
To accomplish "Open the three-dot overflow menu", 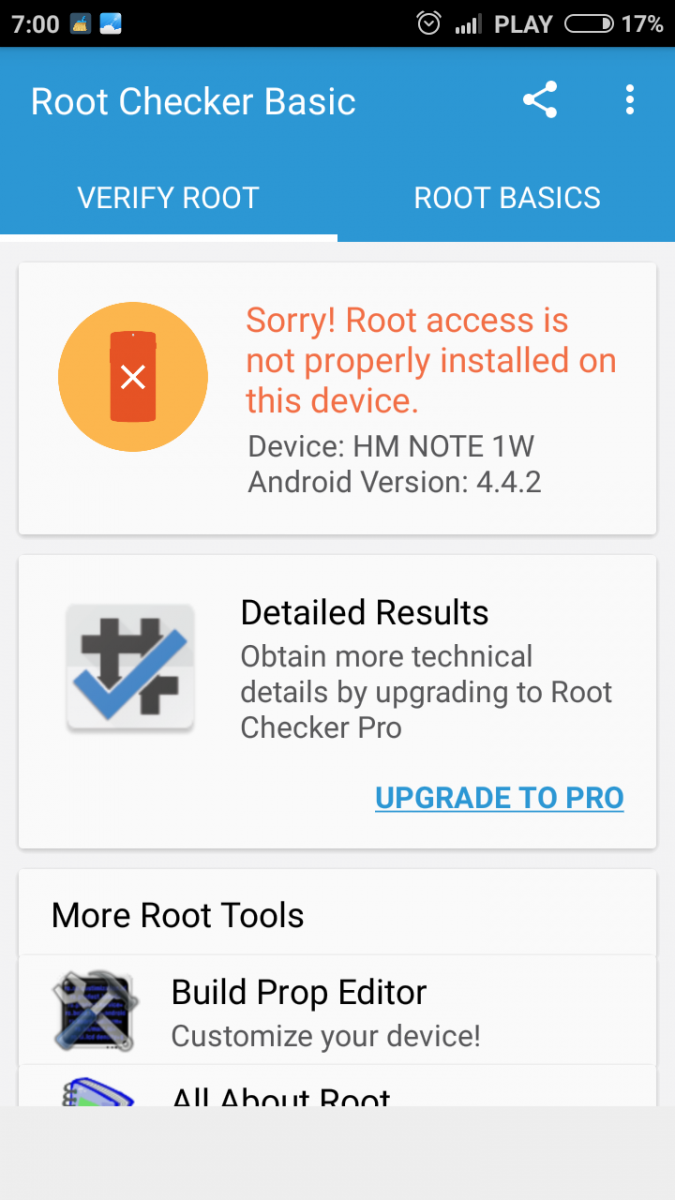I will [629, 101].
